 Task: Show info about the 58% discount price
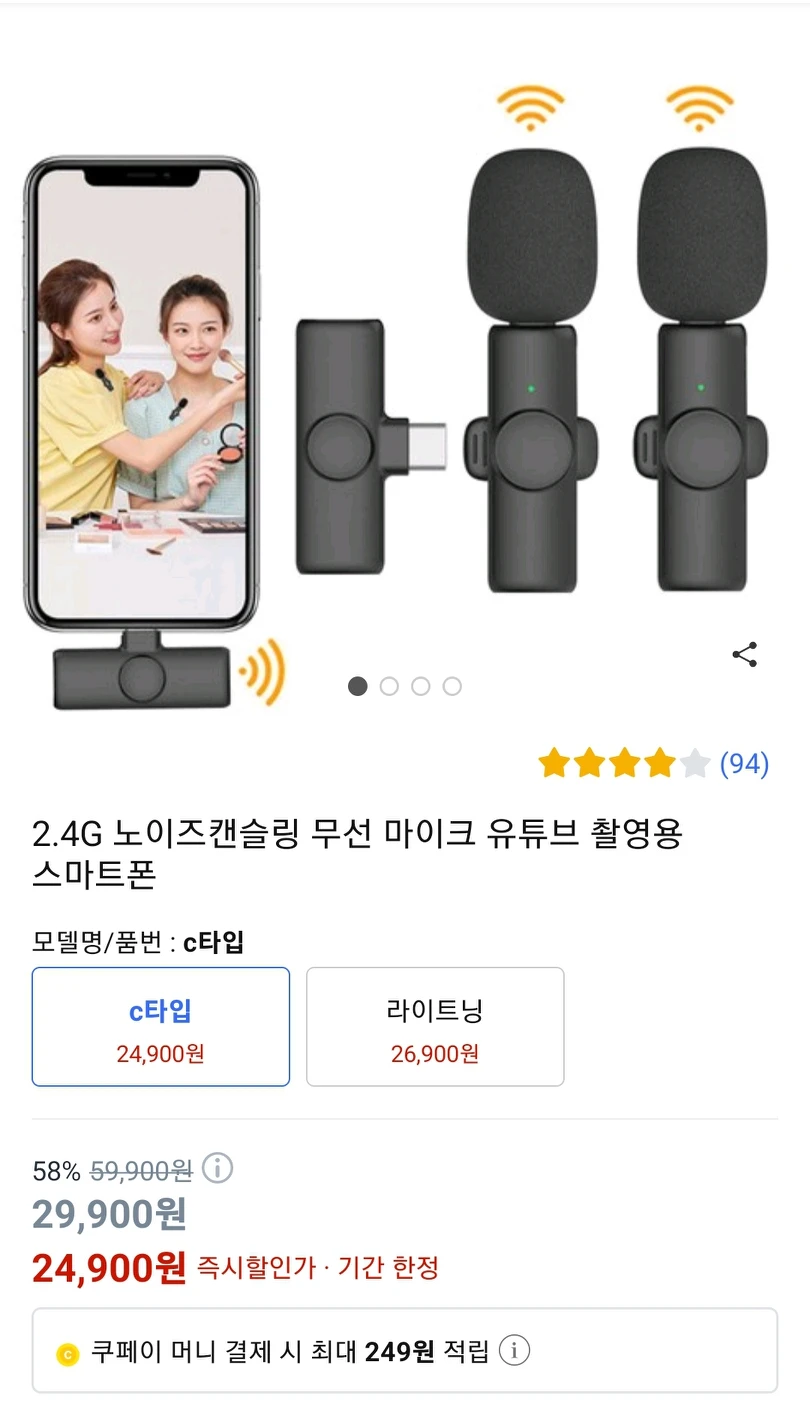(218, 1168)
